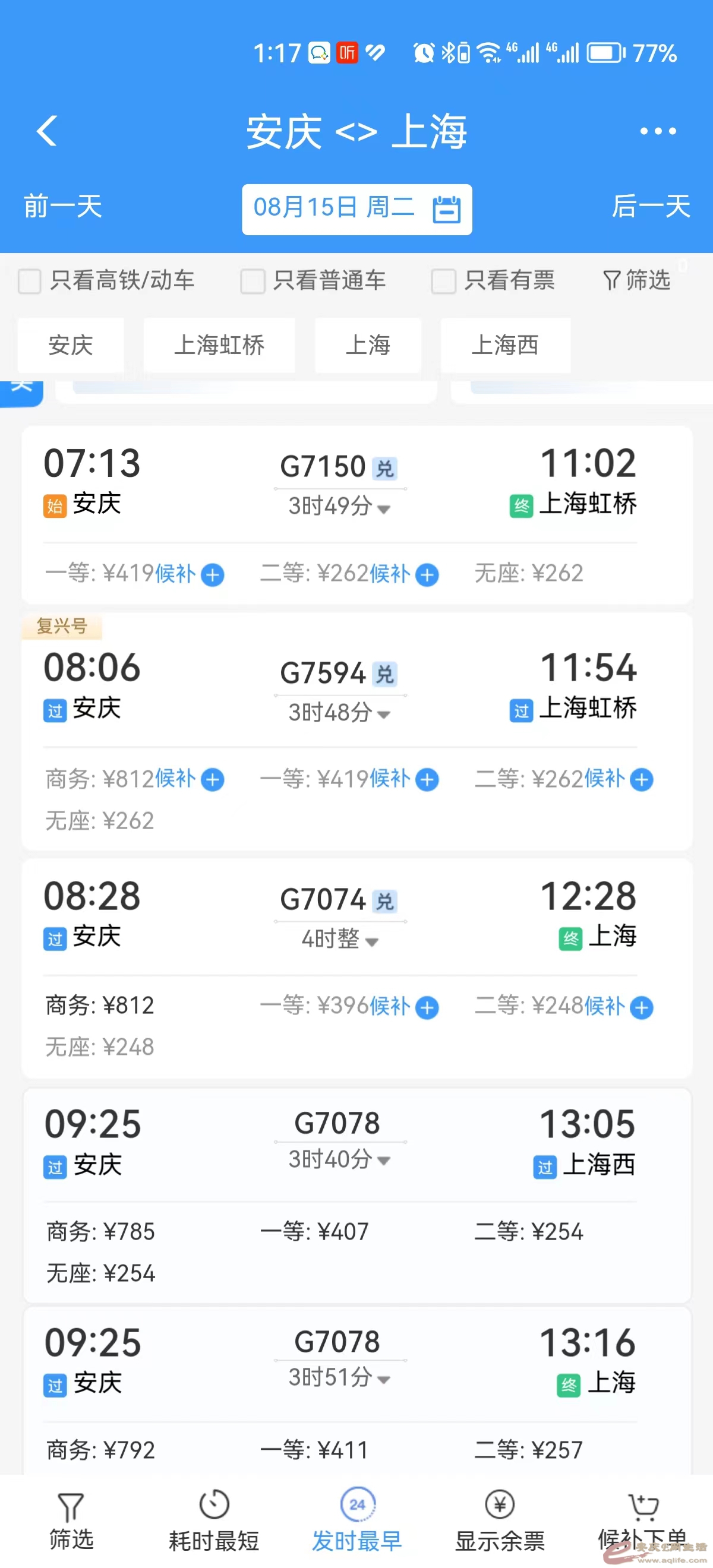713x1568 pixels.
Task: Select the 上海虹桥 station chip
Action: tap(219, 345)
